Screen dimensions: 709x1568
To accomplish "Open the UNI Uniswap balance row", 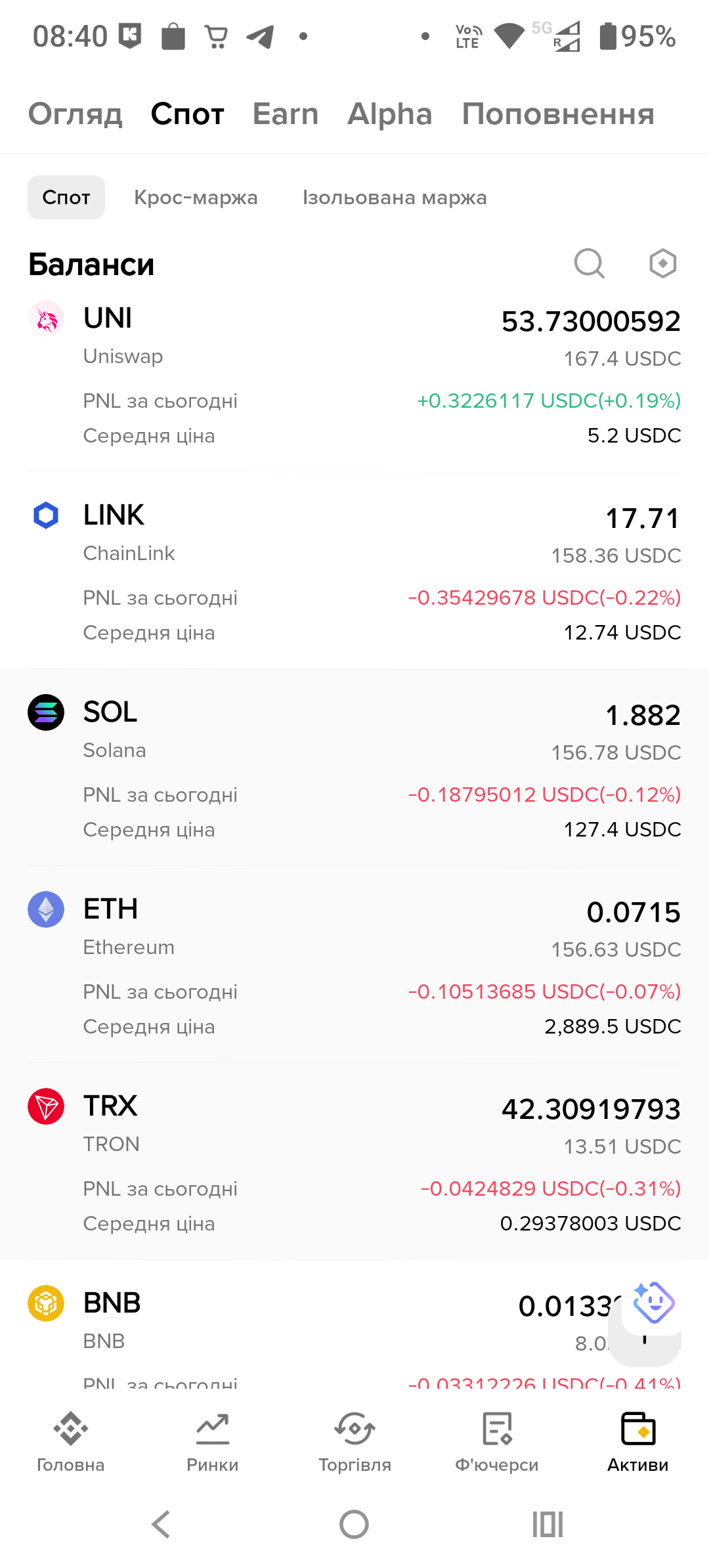I will point(354,374).
